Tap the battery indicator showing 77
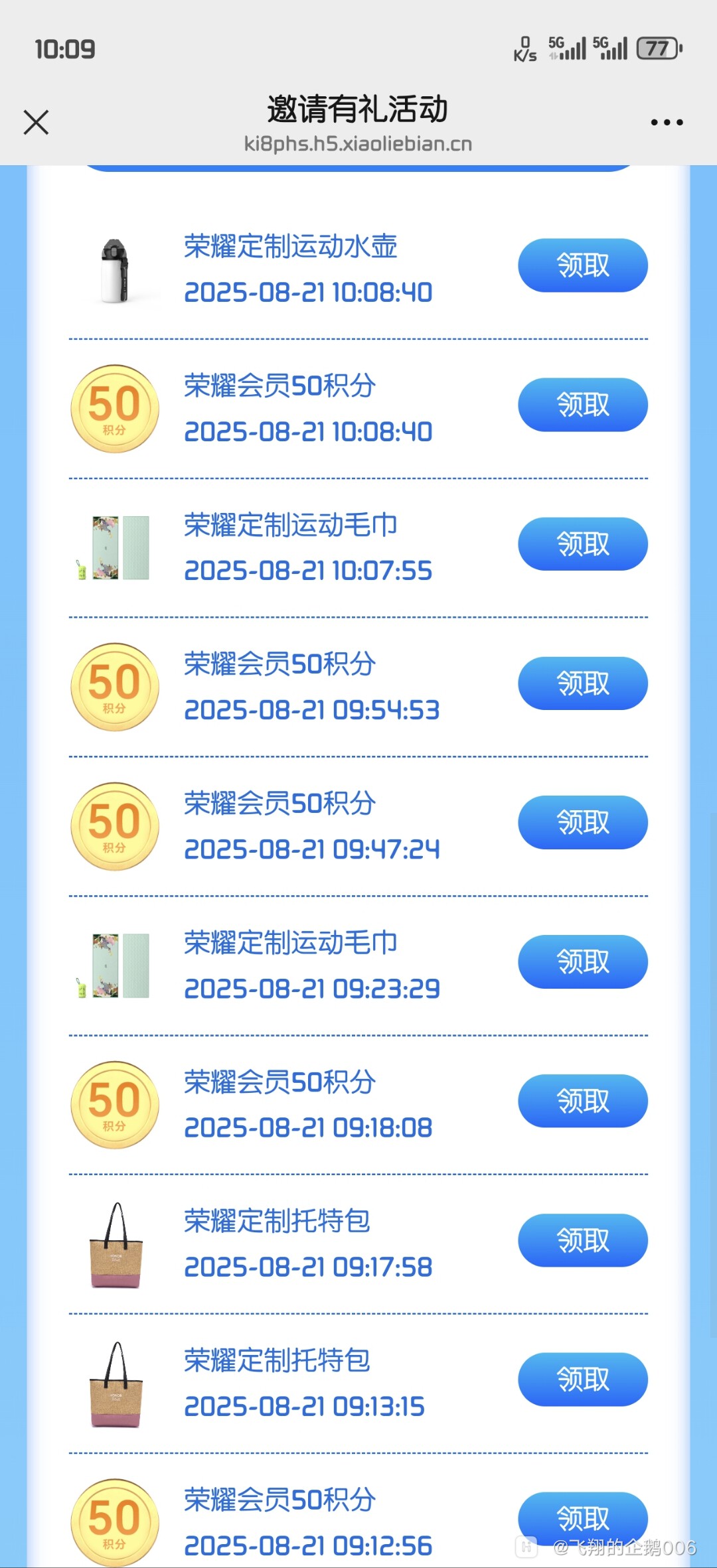 657,48
